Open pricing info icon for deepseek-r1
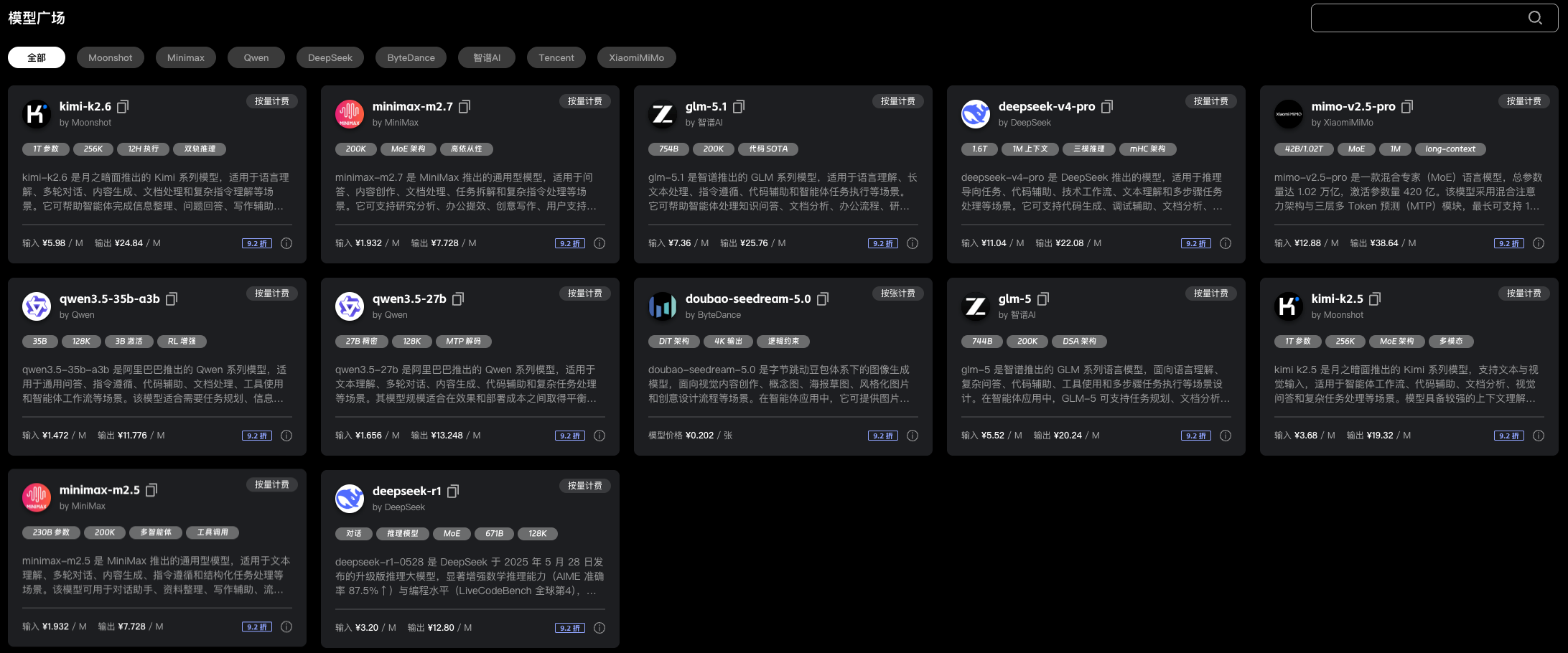The width and height of the screenshot is (1568, 653). click(x=599, y=628)
